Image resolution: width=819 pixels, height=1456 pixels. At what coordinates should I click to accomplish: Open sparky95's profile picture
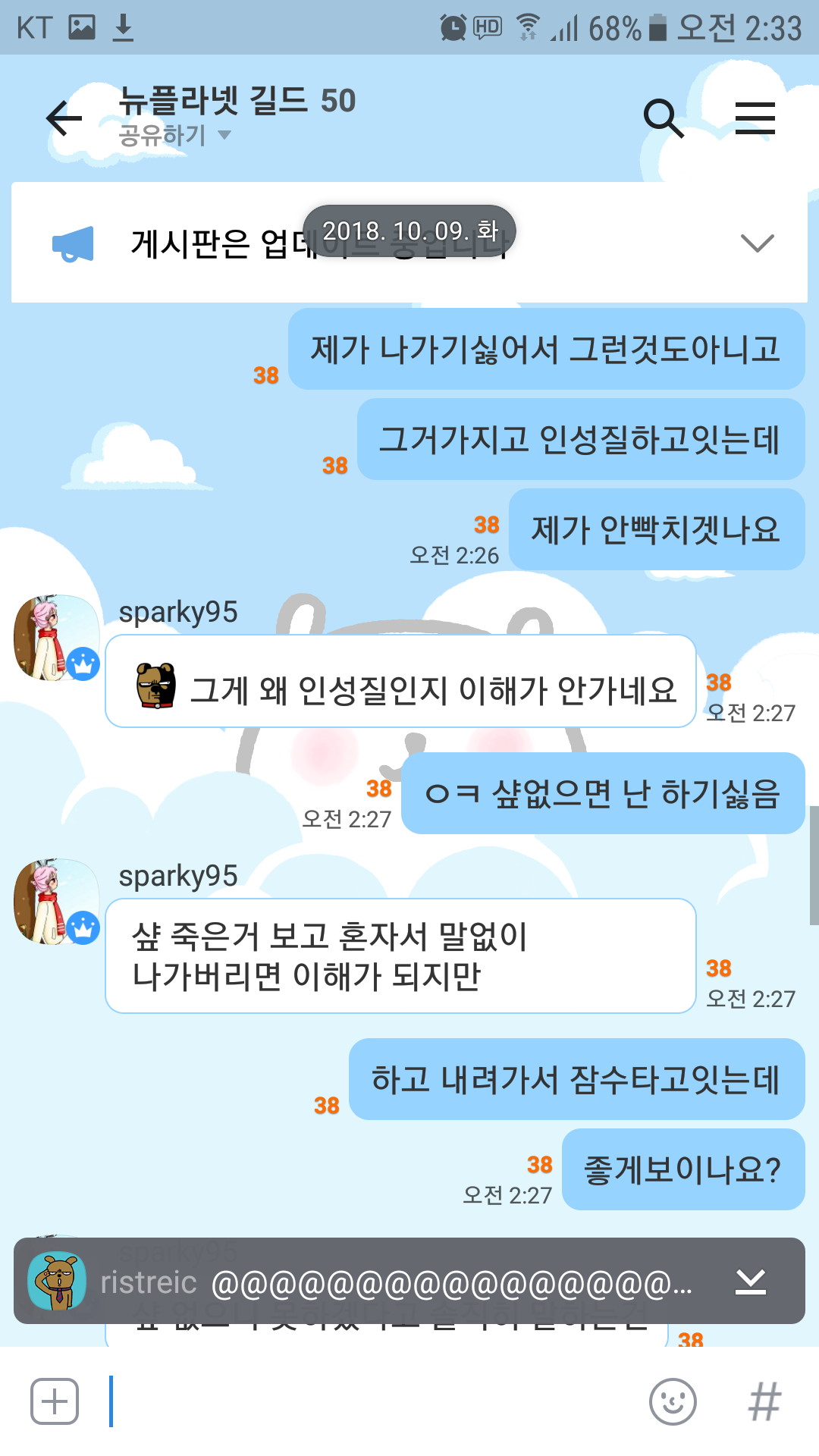click(x=56, y=637)
